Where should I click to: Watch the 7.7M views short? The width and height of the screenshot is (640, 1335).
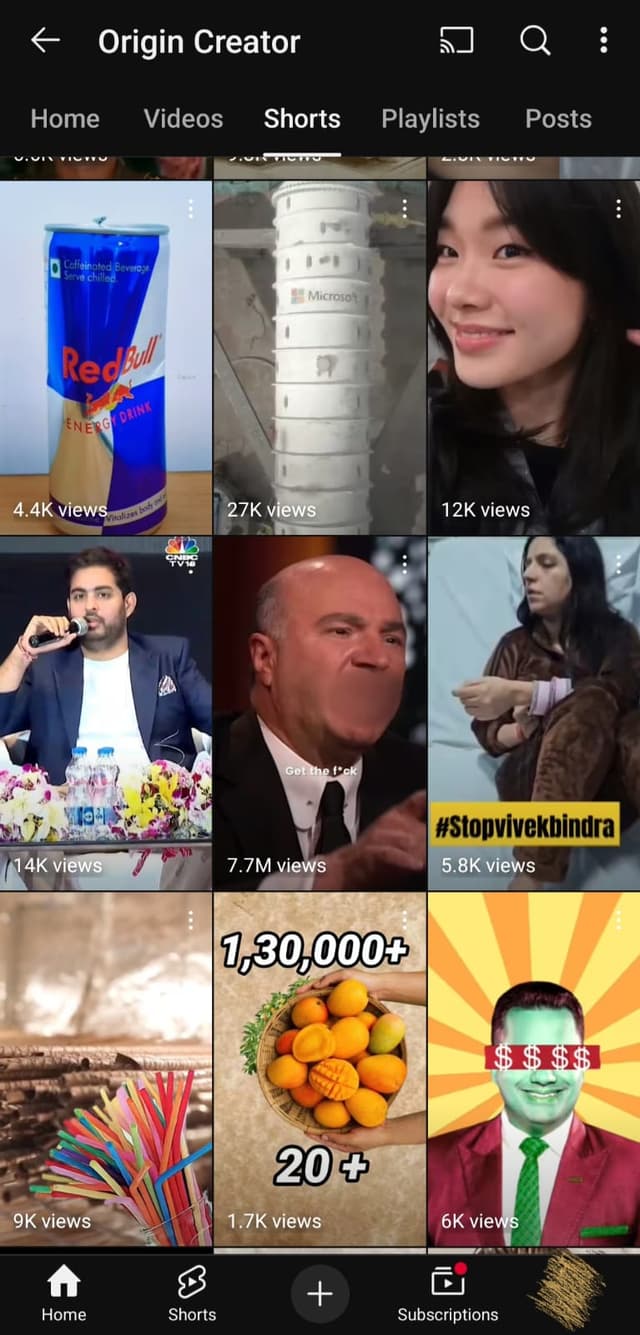click(x=319, y=712)
